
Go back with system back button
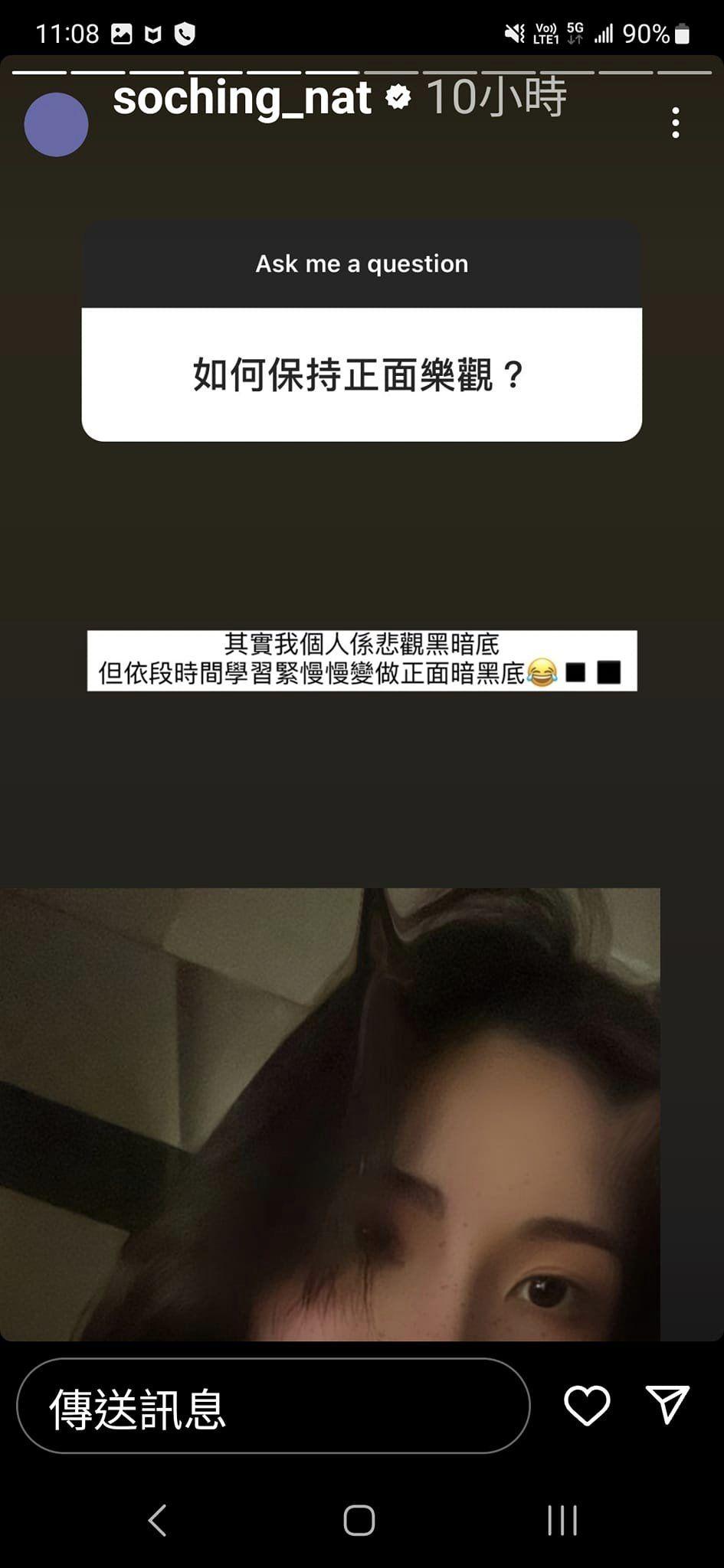[157, 1520]
